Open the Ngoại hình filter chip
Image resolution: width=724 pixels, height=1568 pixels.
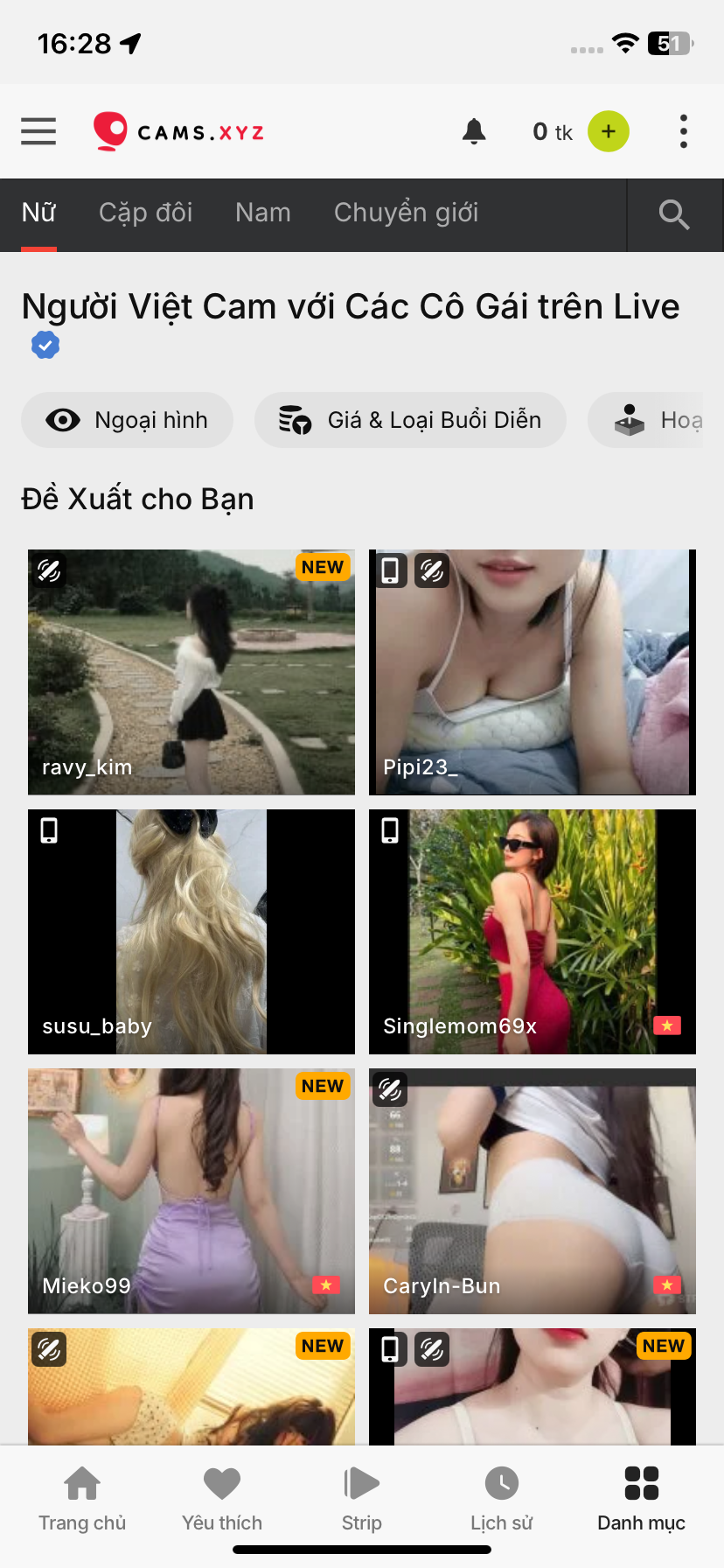click(128, 420)
